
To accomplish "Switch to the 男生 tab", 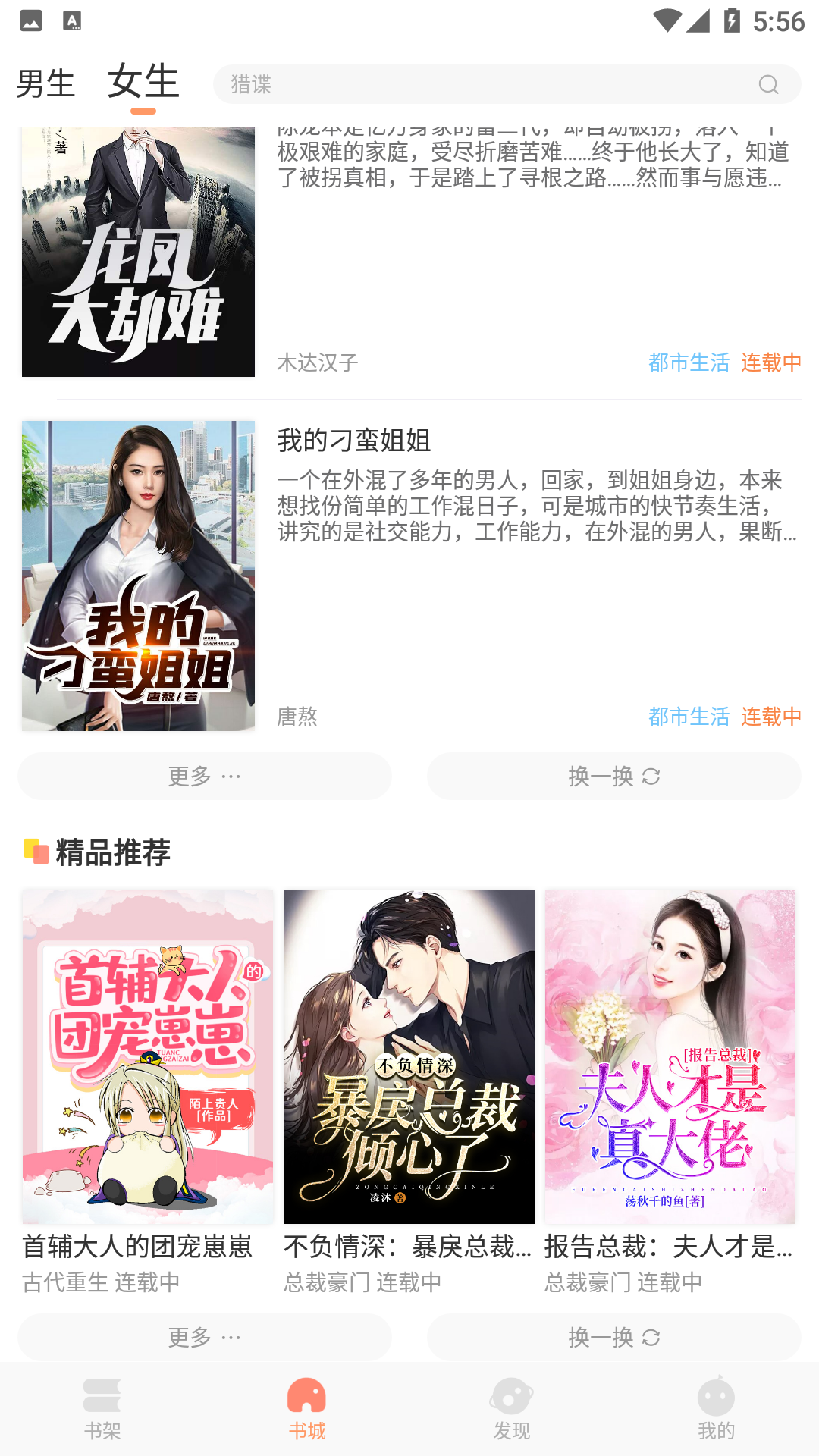I will [45, 83].
